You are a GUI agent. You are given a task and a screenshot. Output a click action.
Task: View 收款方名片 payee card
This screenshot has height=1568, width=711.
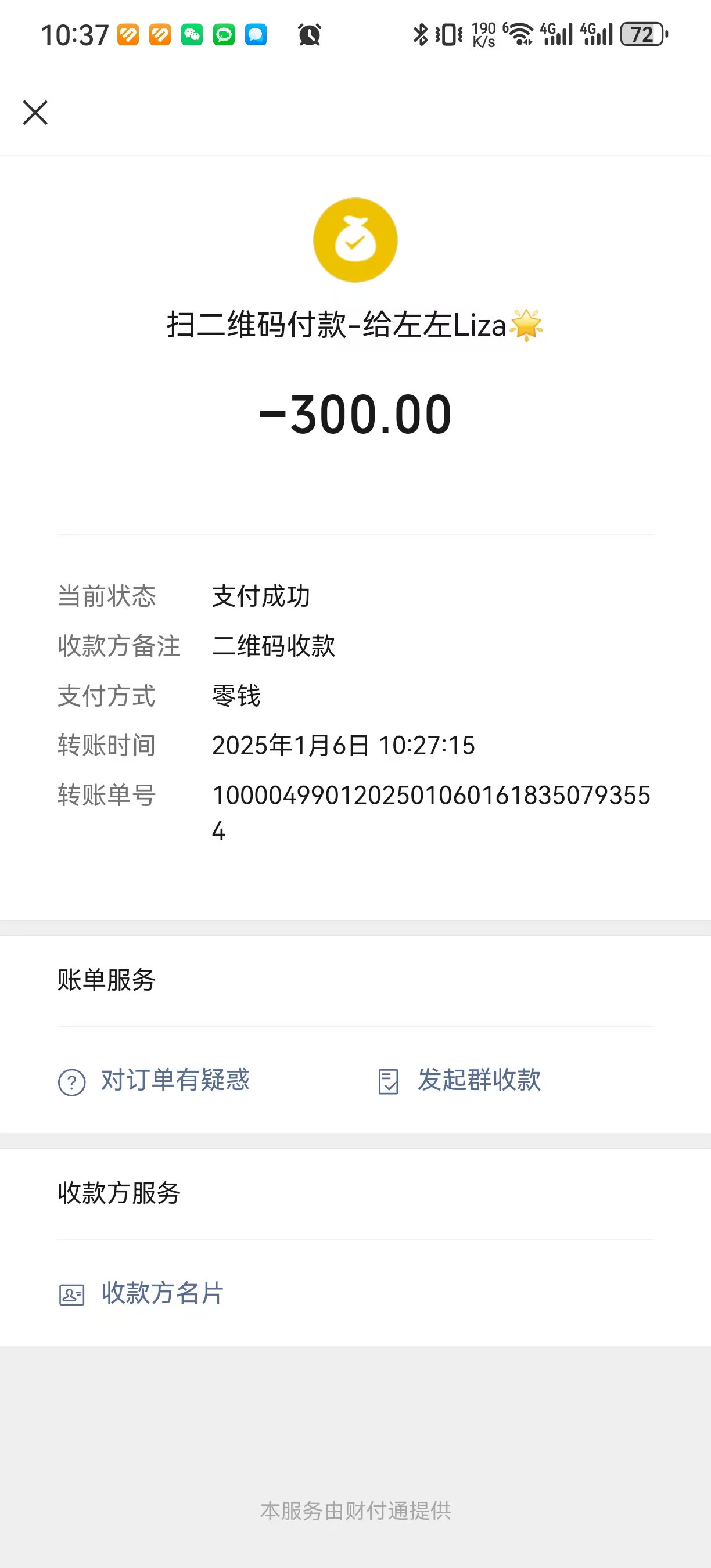(x=141, y=1293)
